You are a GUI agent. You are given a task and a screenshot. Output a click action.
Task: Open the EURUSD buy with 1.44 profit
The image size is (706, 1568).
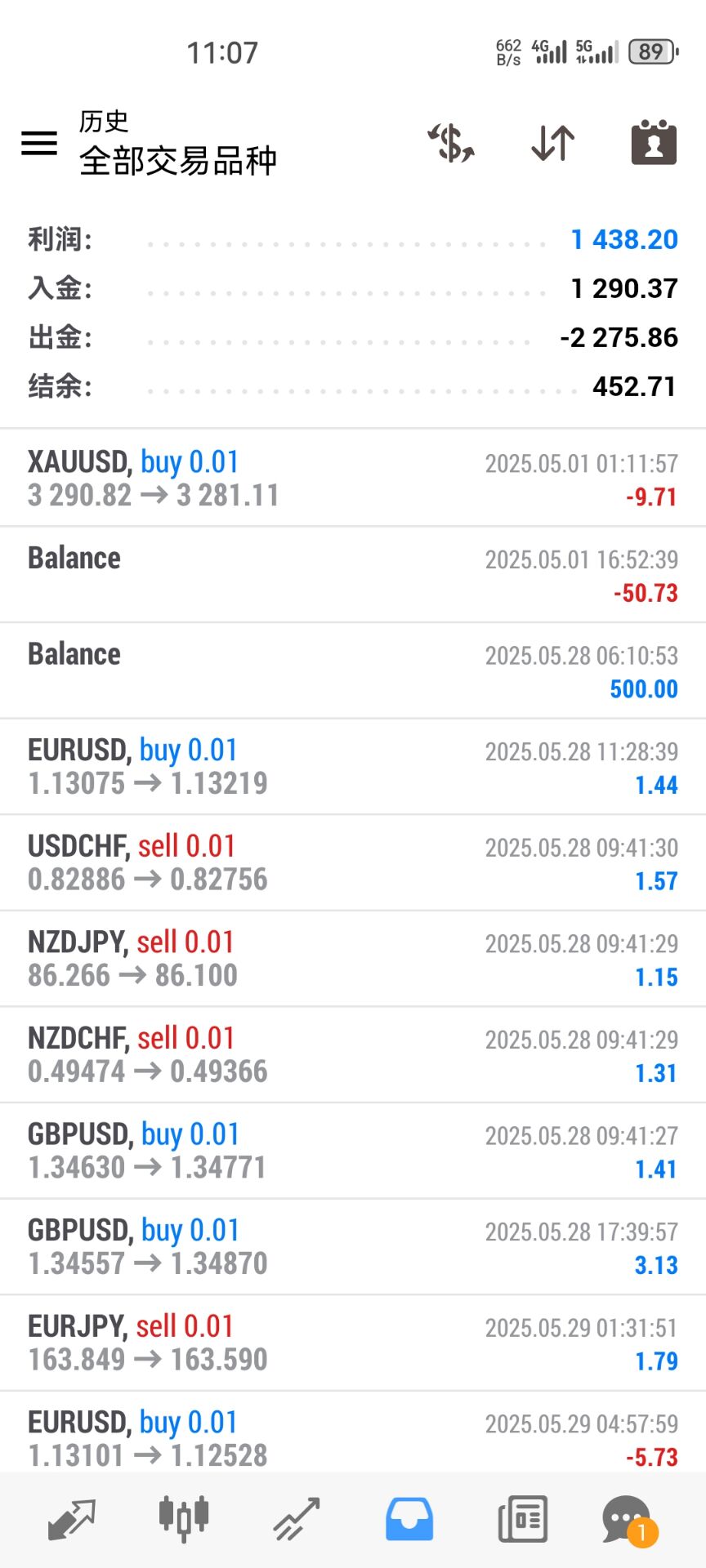(x=353, y=767)
